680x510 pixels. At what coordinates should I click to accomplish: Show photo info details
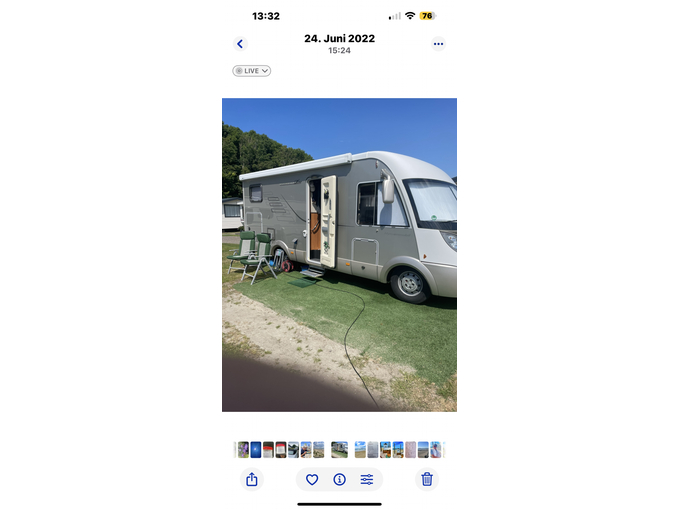[x=339, y=480]
